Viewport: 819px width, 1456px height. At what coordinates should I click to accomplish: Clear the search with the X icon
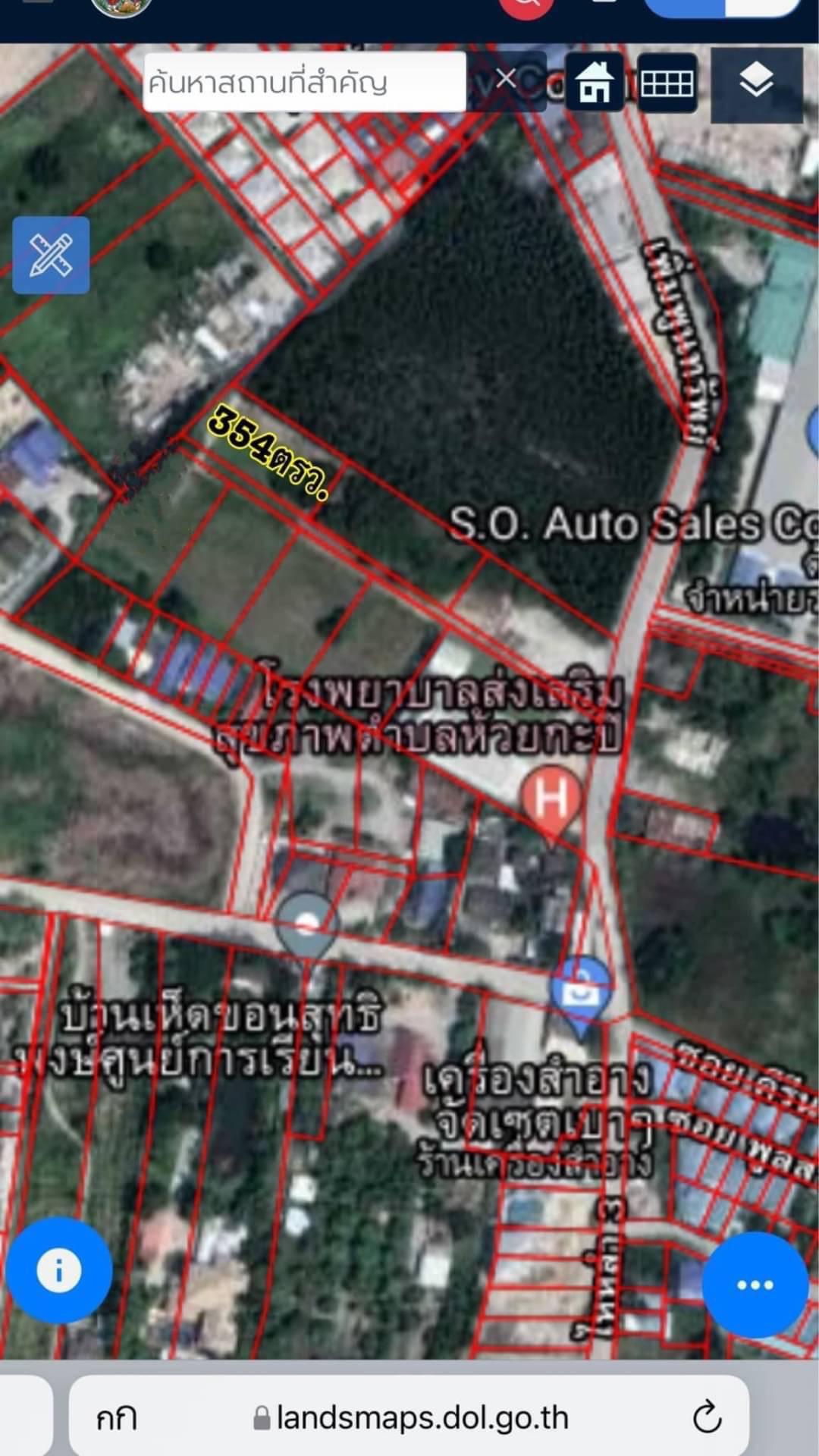(506, 79)
